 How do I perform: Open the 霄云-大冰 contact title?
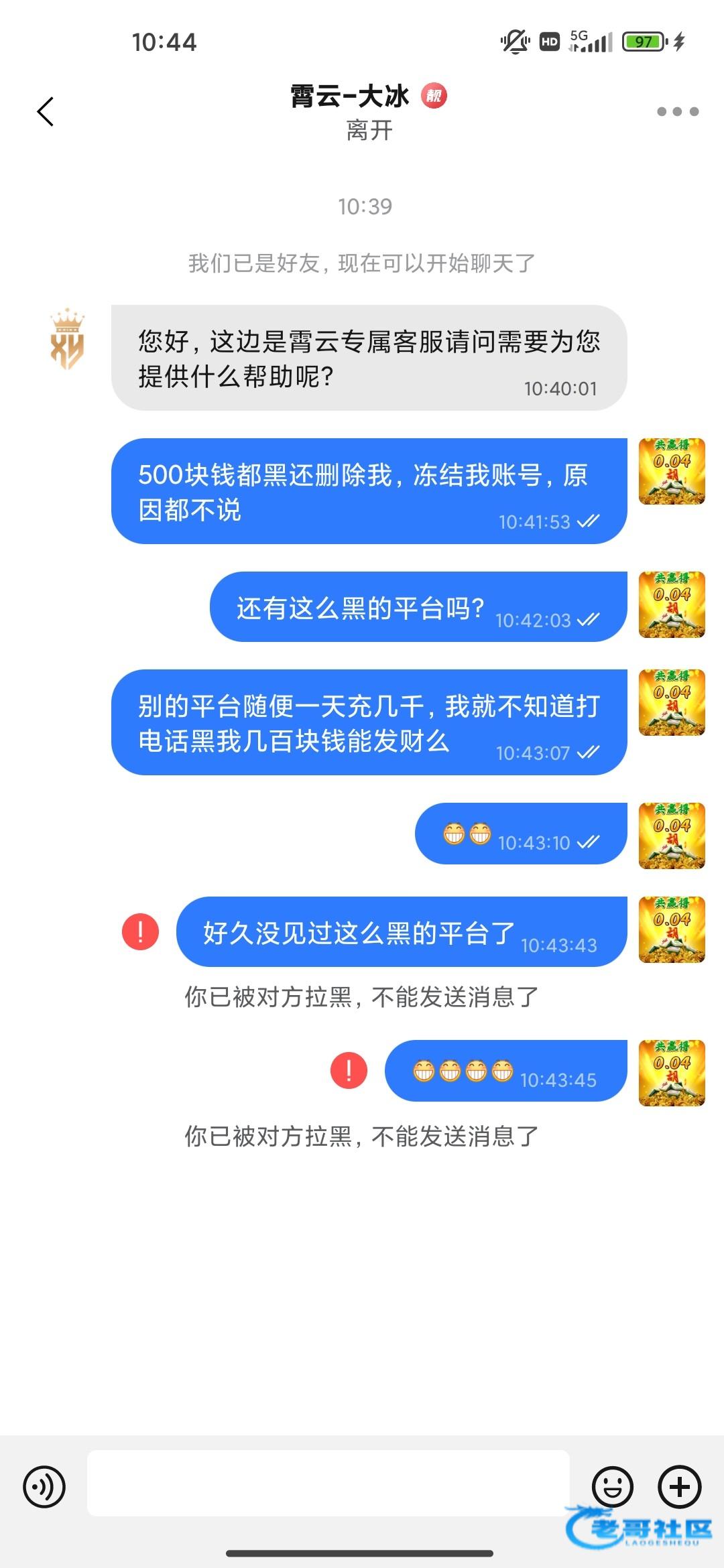pos(350,96)
